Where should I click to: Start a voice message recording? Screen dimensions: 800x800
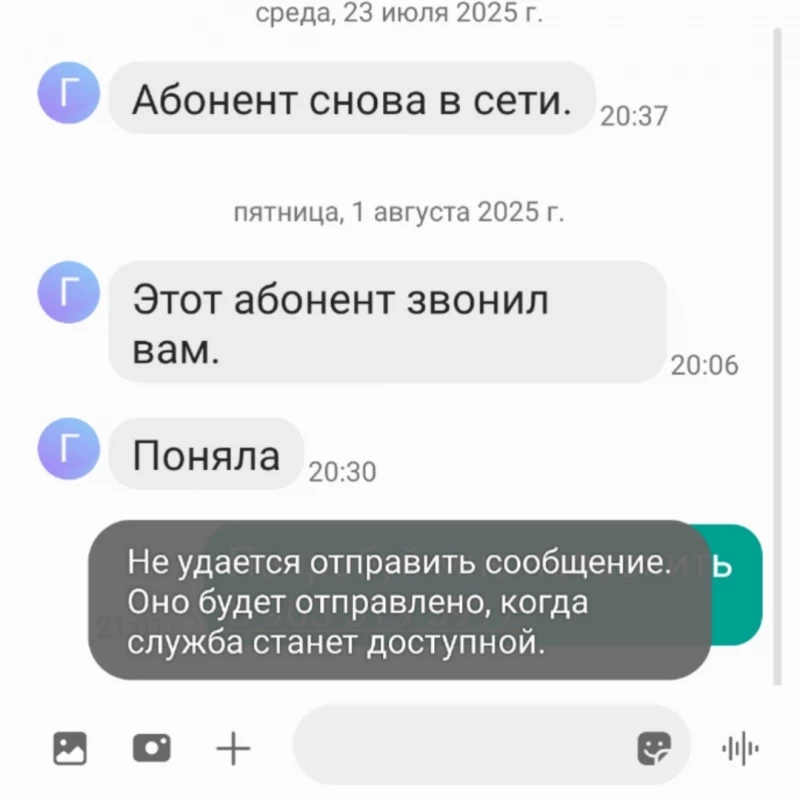tap(740, 748)
